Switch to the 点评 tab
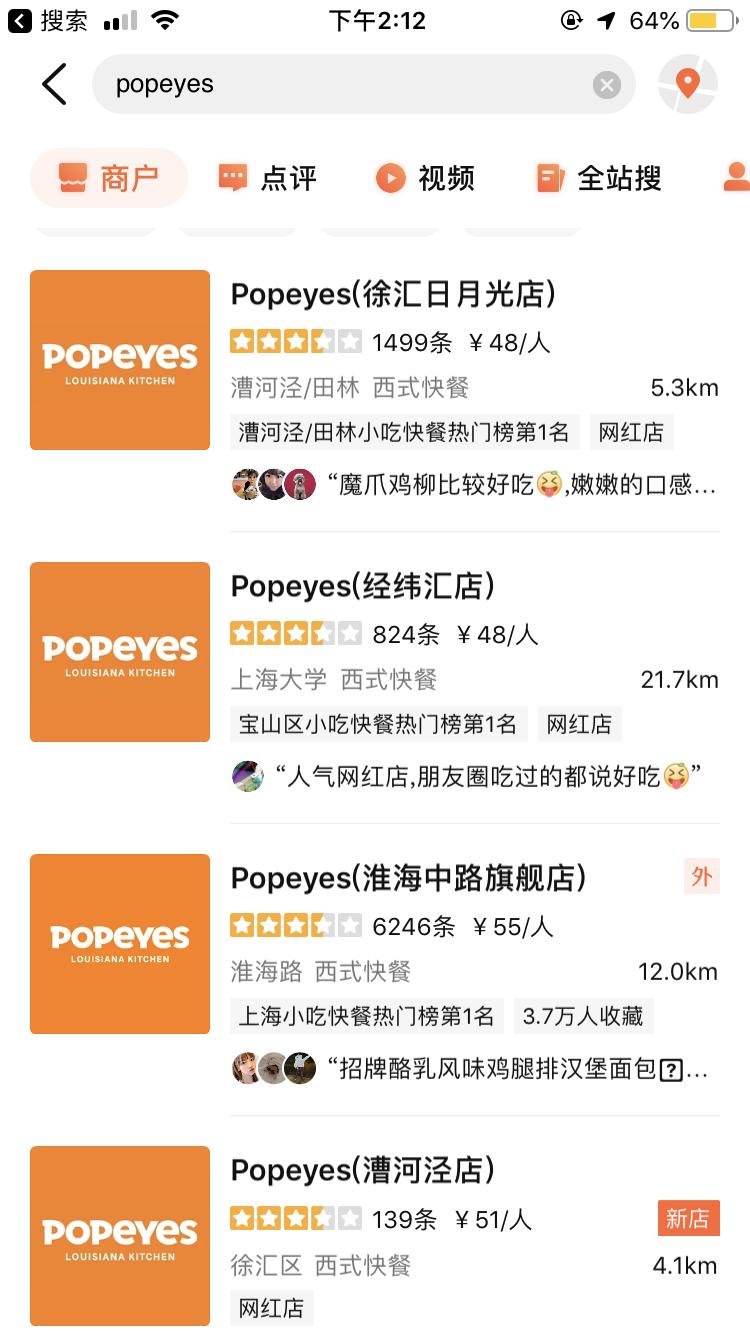 pos(267,178)
